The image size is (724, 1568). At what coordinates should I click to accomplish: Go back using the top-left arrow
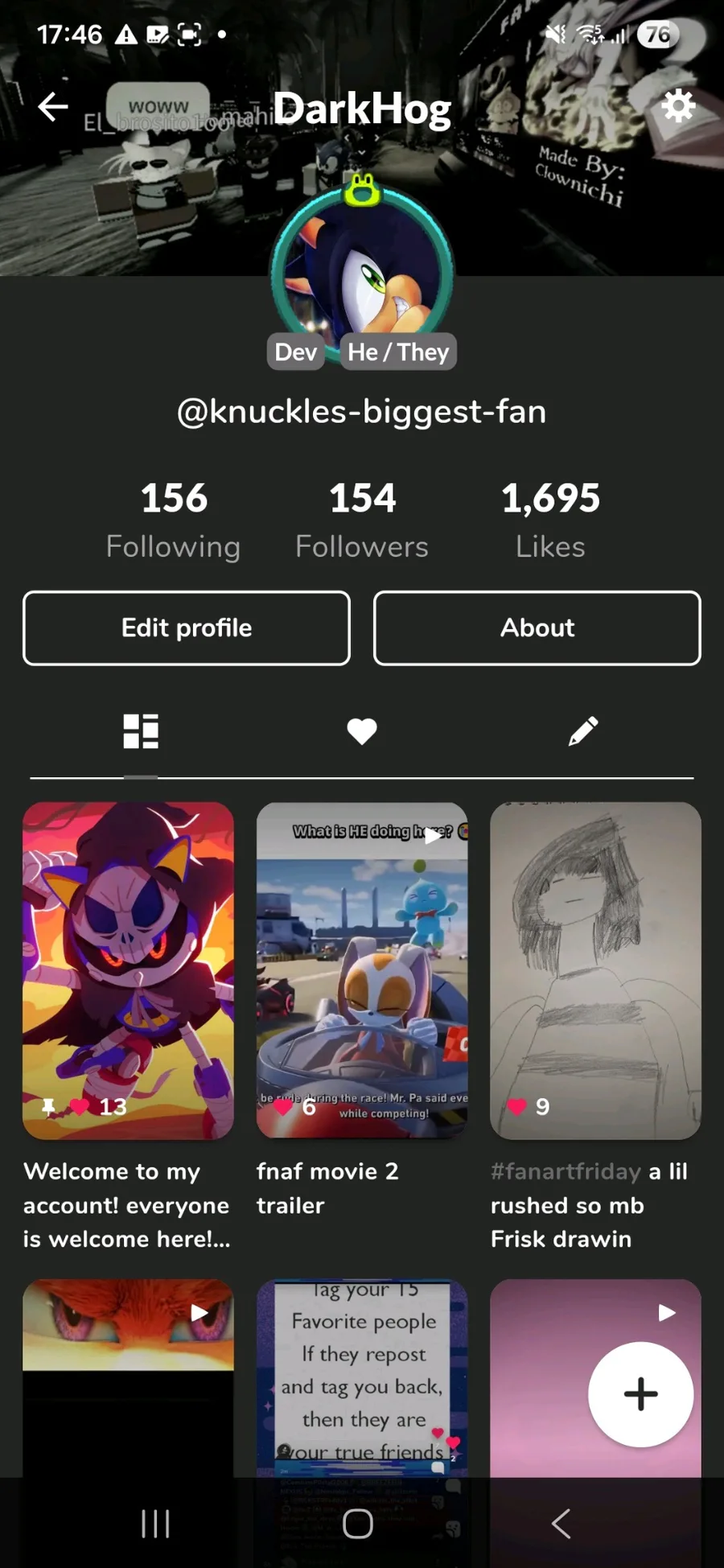click(53, 106)
